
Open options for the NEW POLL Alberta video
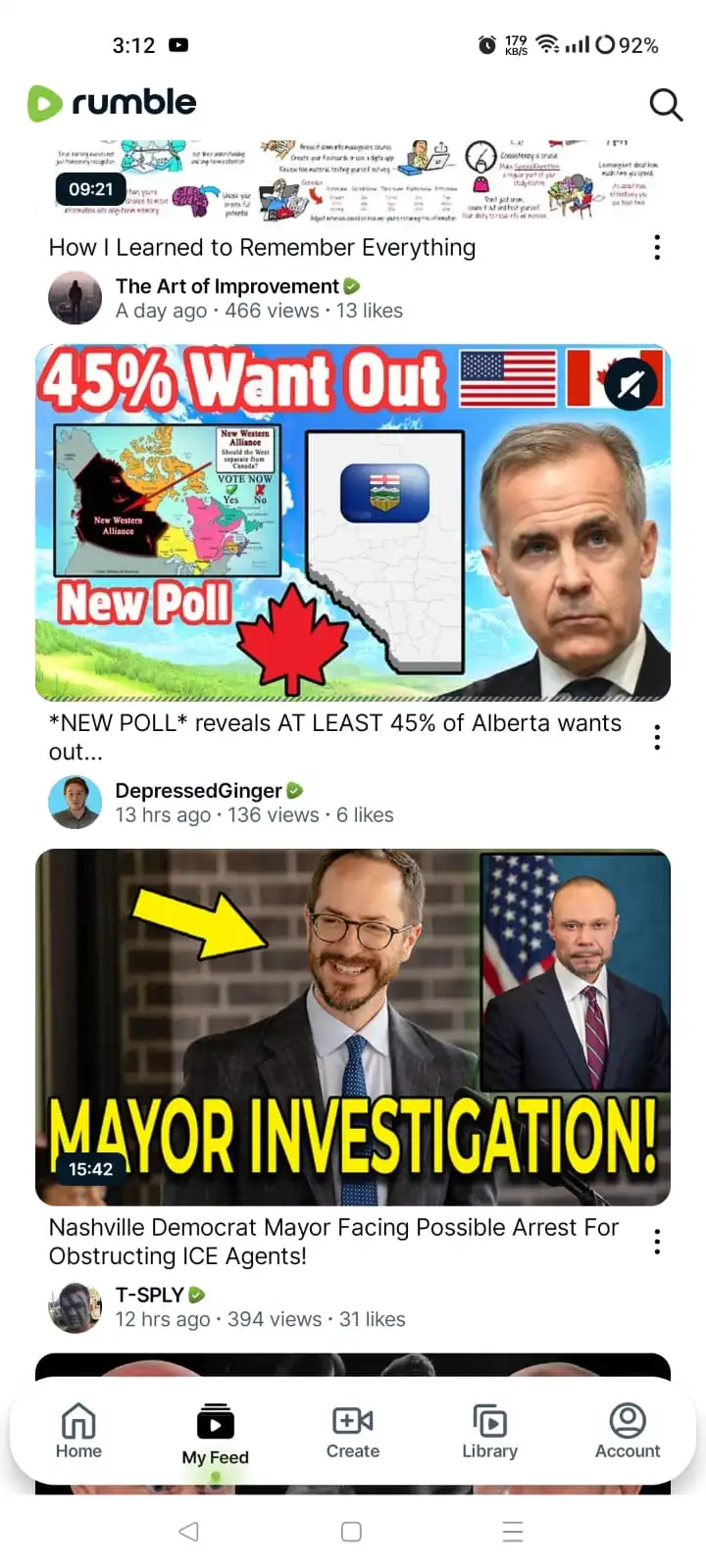point(657,737)
